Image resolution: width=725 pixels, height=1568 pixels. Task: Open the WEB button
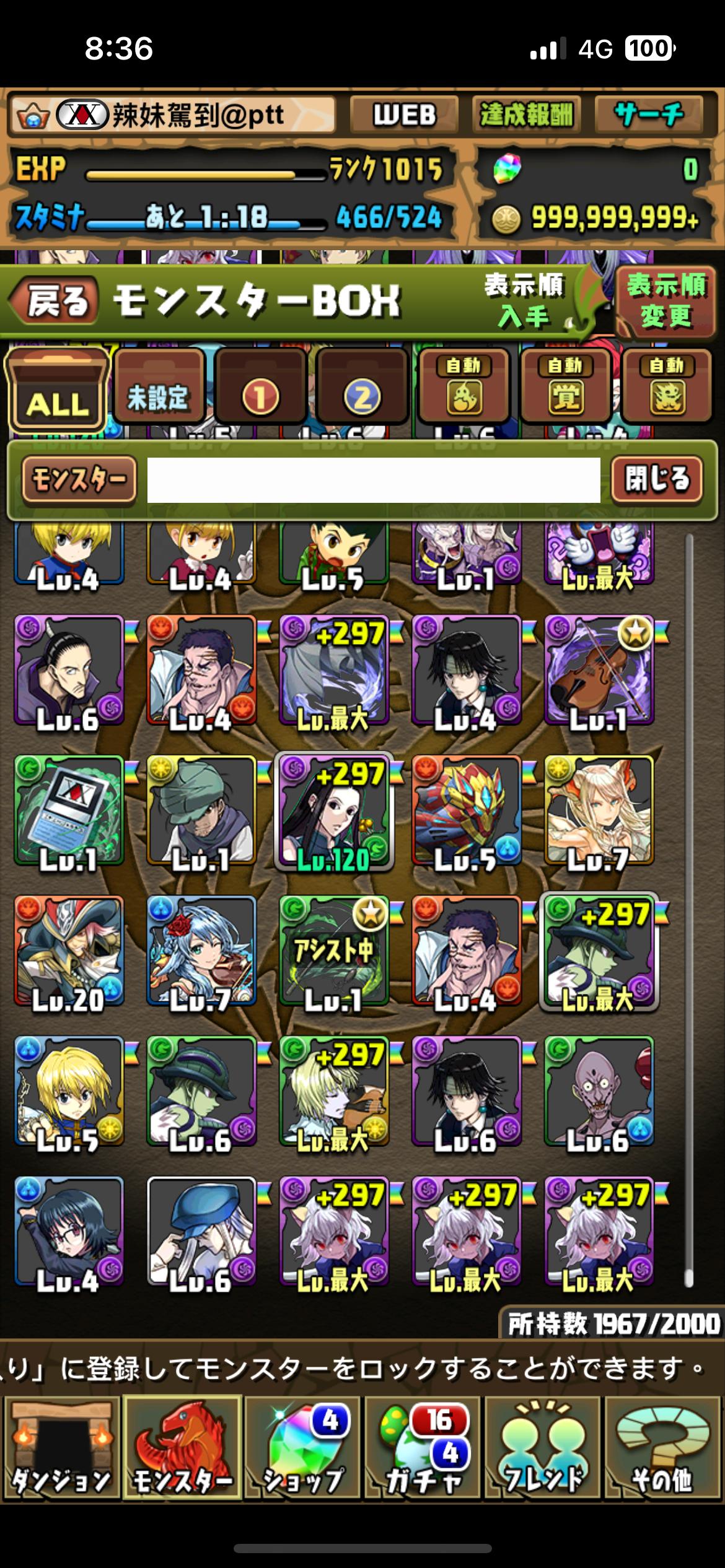(404, 115)
